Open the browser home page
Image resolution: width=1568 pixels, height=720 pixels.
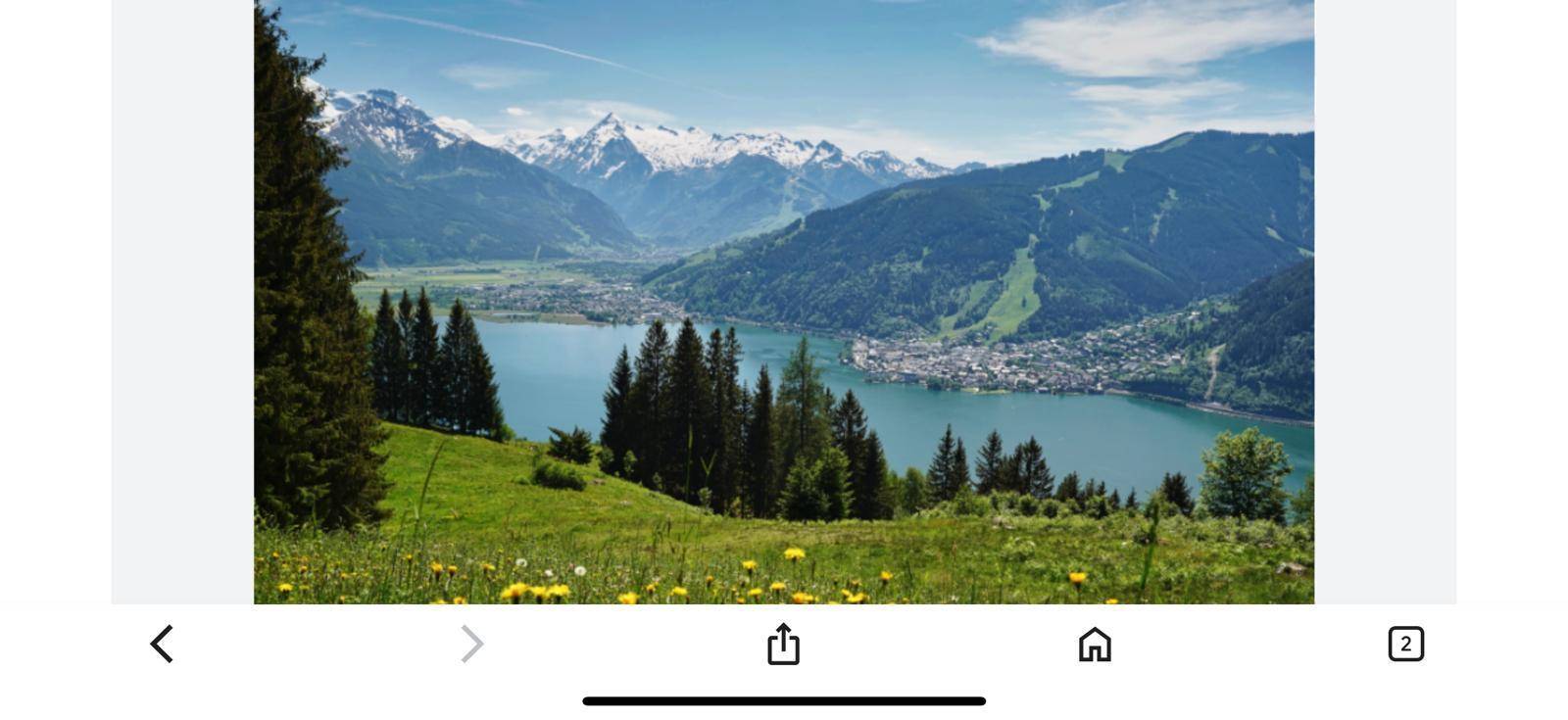coord(1095,645)
